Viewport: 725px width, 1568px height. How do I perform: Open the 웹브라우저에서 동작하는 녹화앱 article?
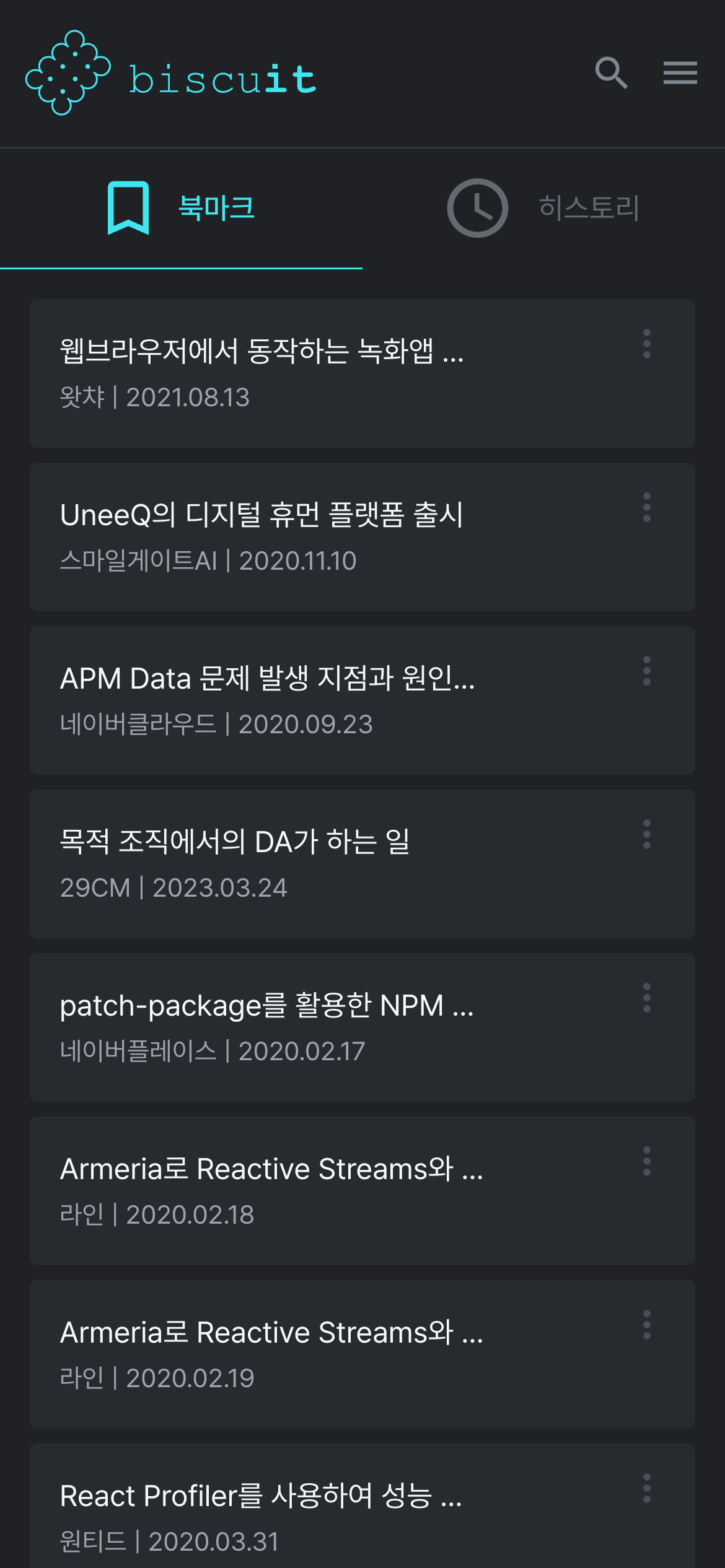(x=362, y=373)
